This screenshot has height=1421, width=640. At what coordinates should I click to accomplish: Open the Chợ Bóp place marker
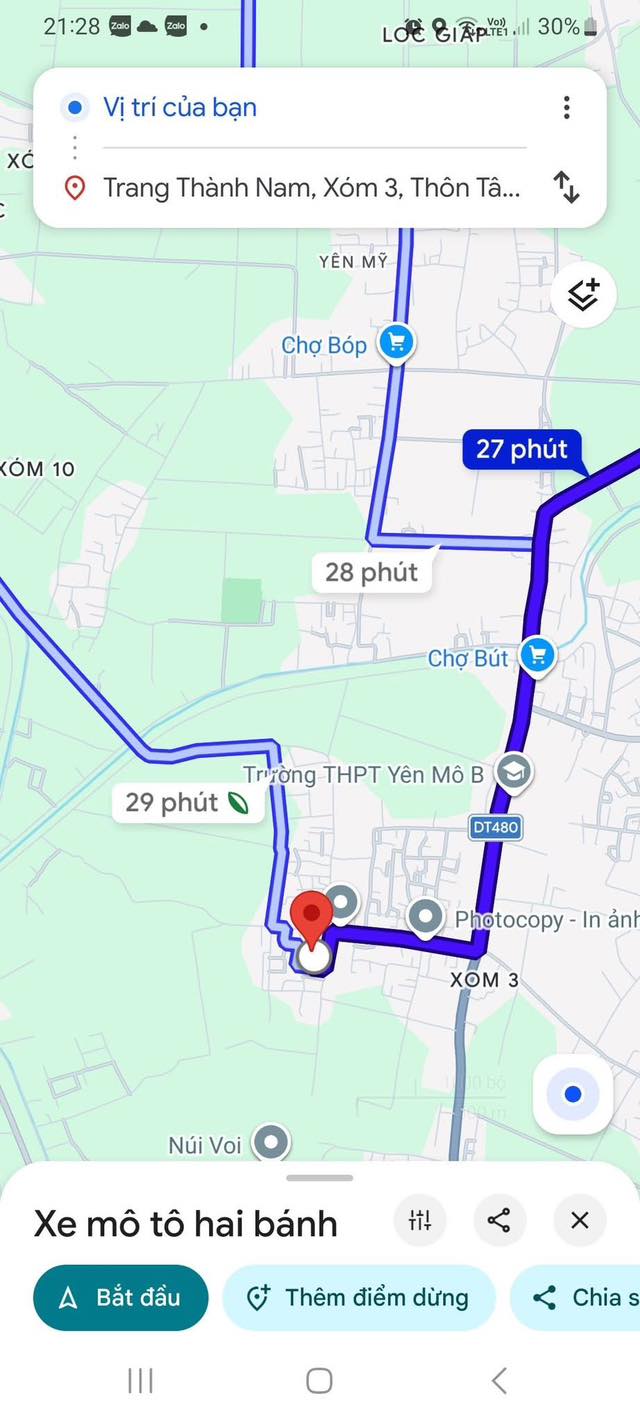(x=397, y=344)
